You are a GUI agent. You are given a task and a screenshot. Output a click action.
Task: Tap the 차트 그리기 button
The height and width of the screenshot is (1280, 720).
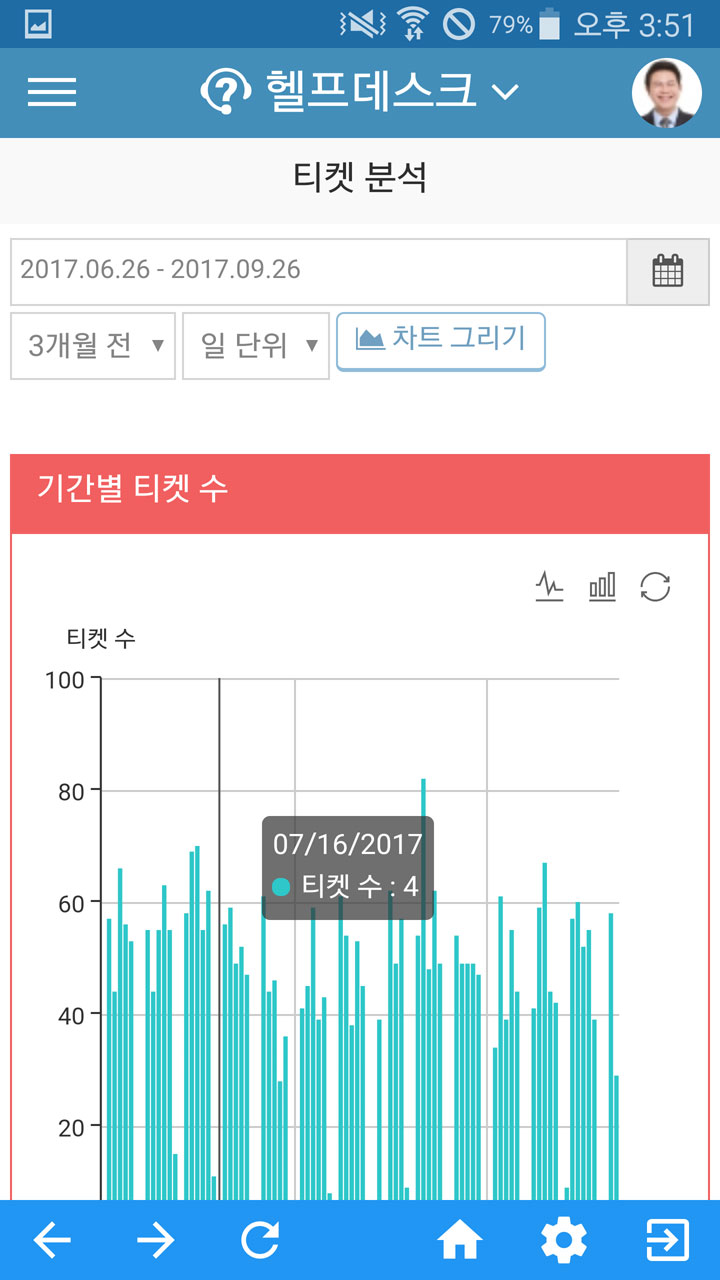[441, 341]
